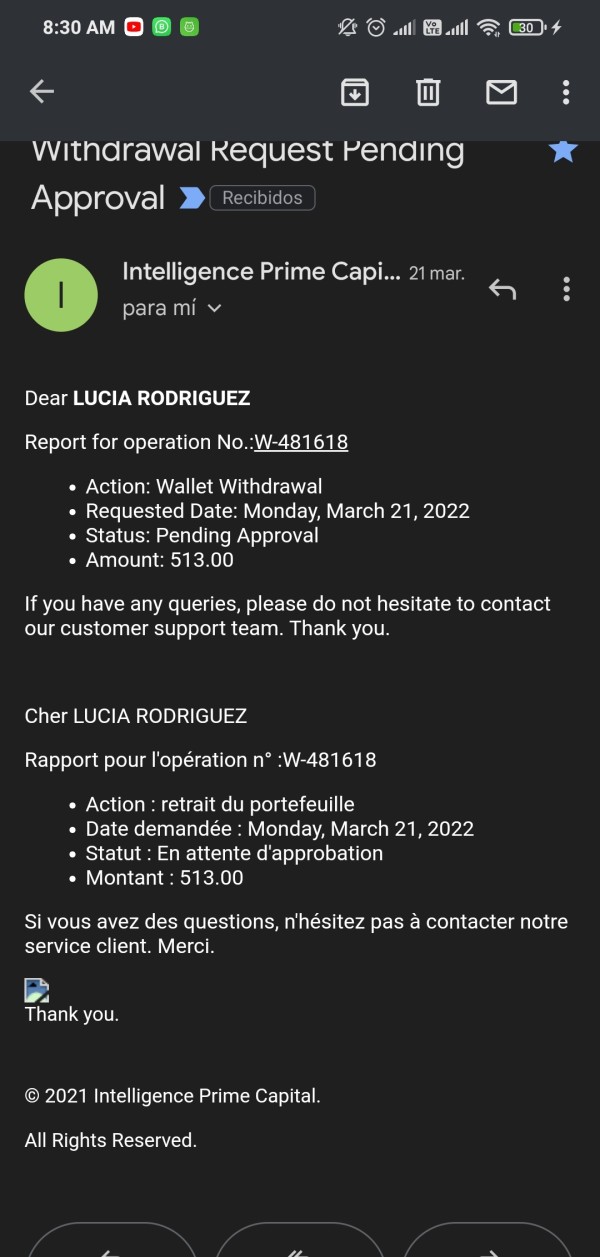Unstar this conversation
600x1257 pixels.
pos(564,151)
